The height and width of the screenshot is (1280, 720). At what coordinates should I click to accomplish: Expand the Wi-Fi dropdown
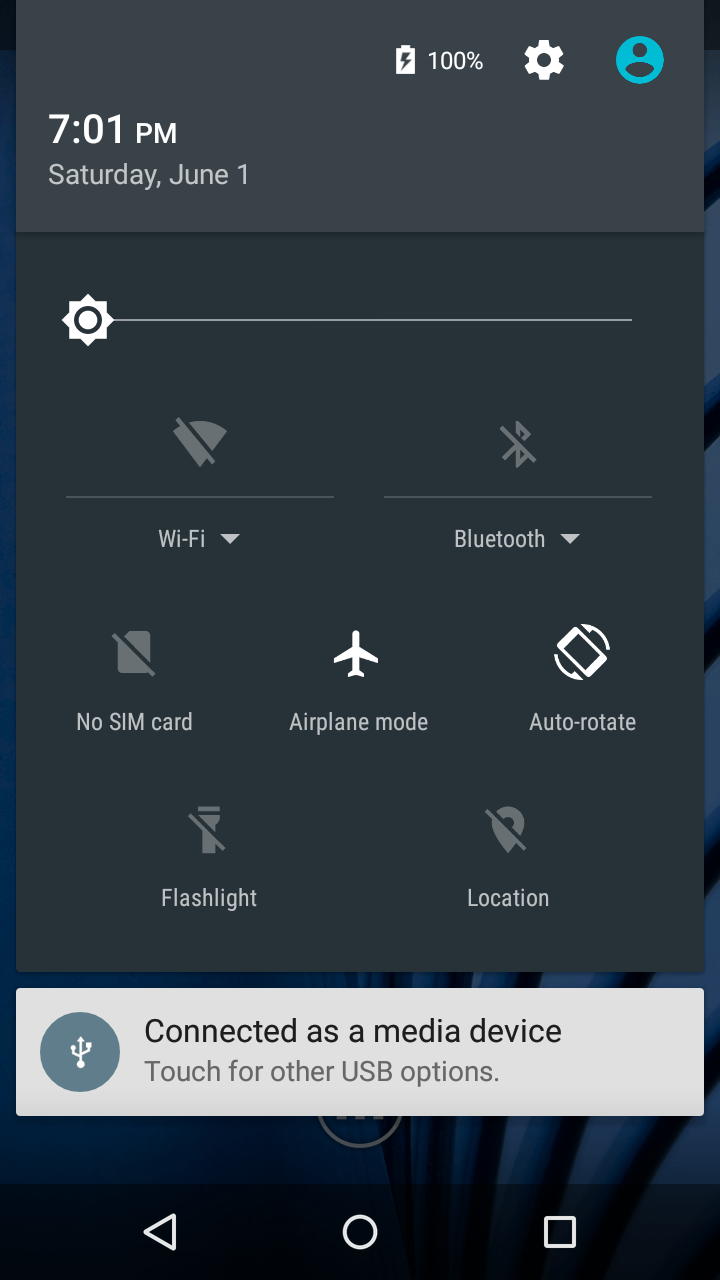(200, 539)
